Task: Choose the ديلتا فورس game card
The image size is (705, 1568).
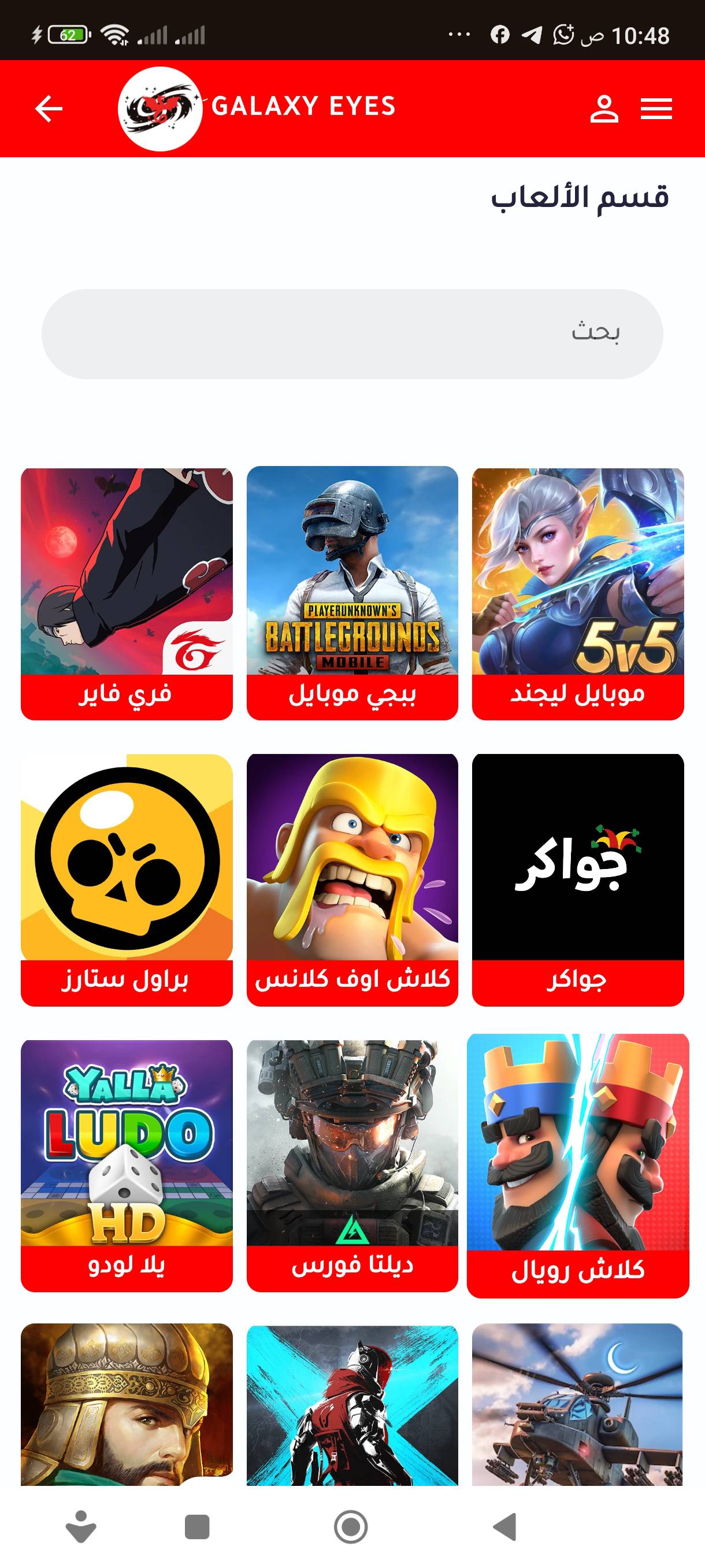Action: [352, 1166]
